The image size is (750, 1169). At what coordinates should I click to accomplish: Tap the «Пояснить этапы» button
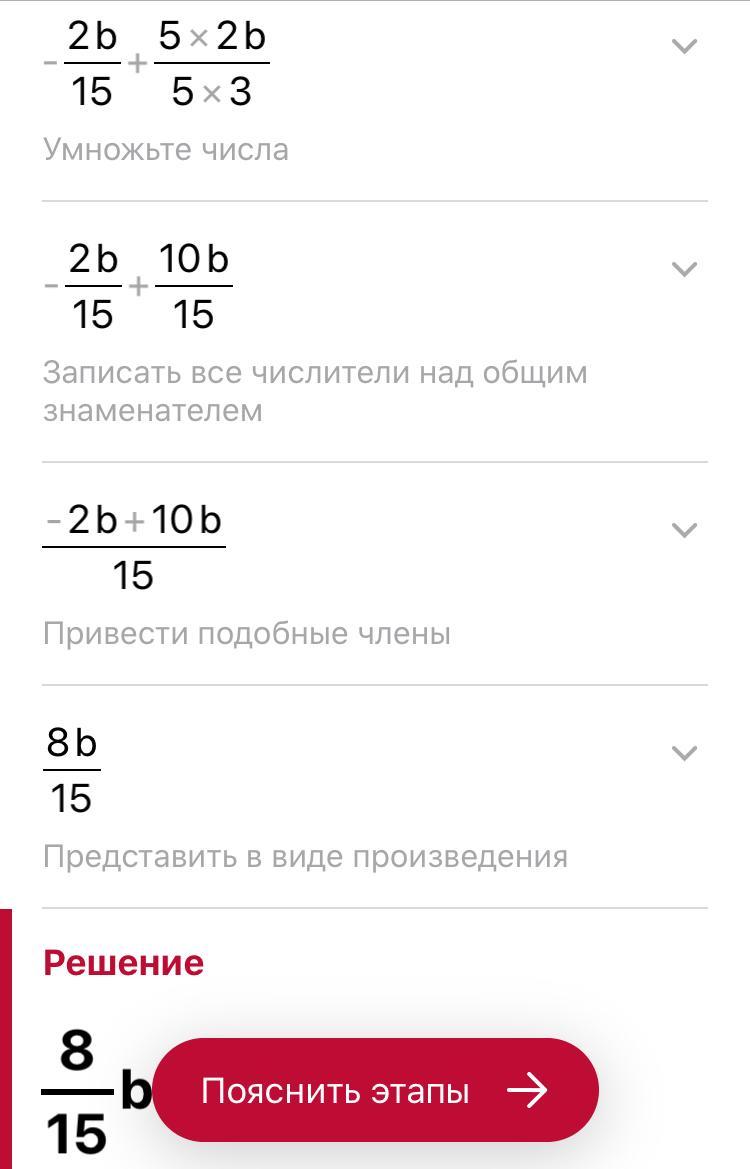(375, 1090)
